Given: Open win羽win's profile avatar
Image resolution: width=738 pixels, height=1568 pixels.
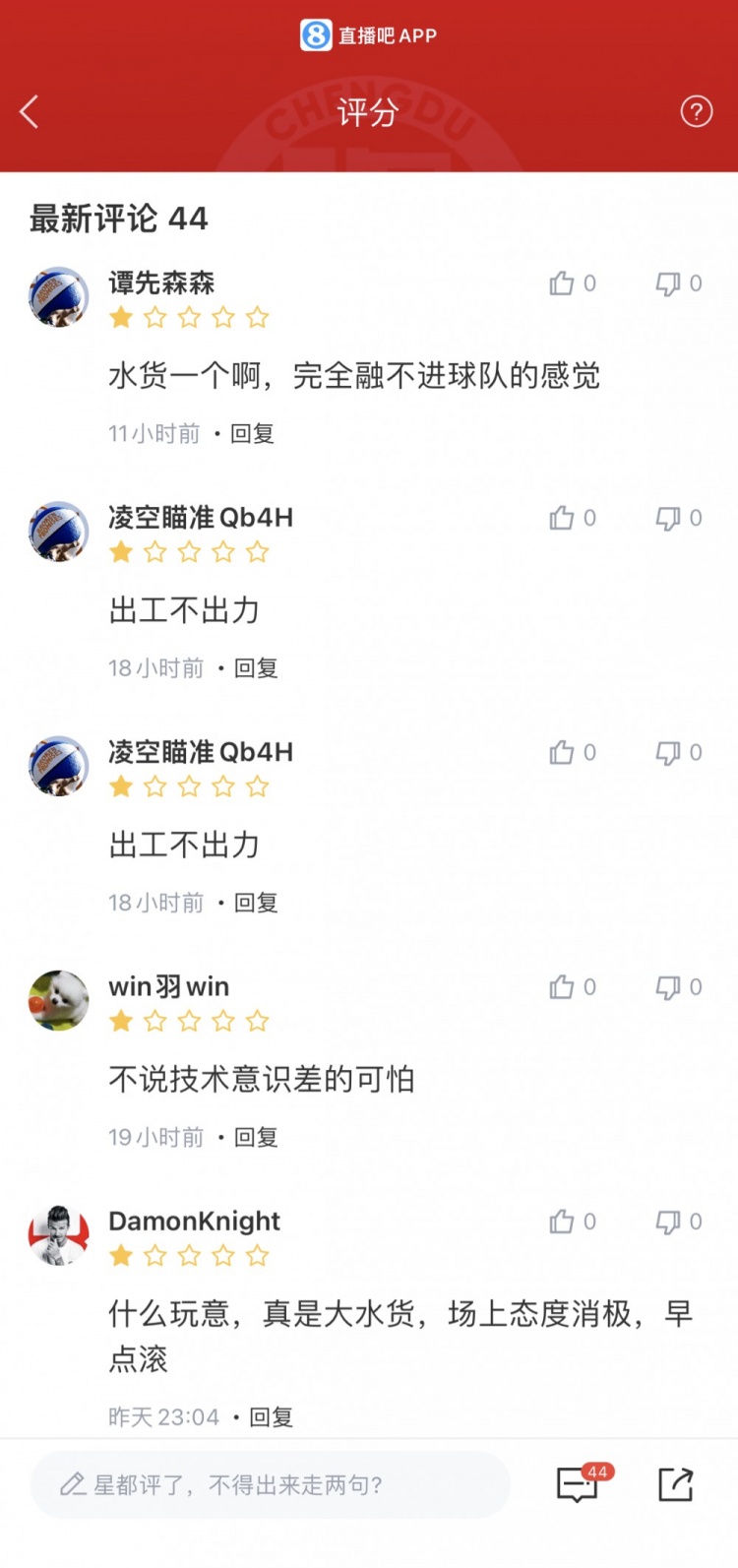Looking at the screenshot, I should (x=59, y=1001).
